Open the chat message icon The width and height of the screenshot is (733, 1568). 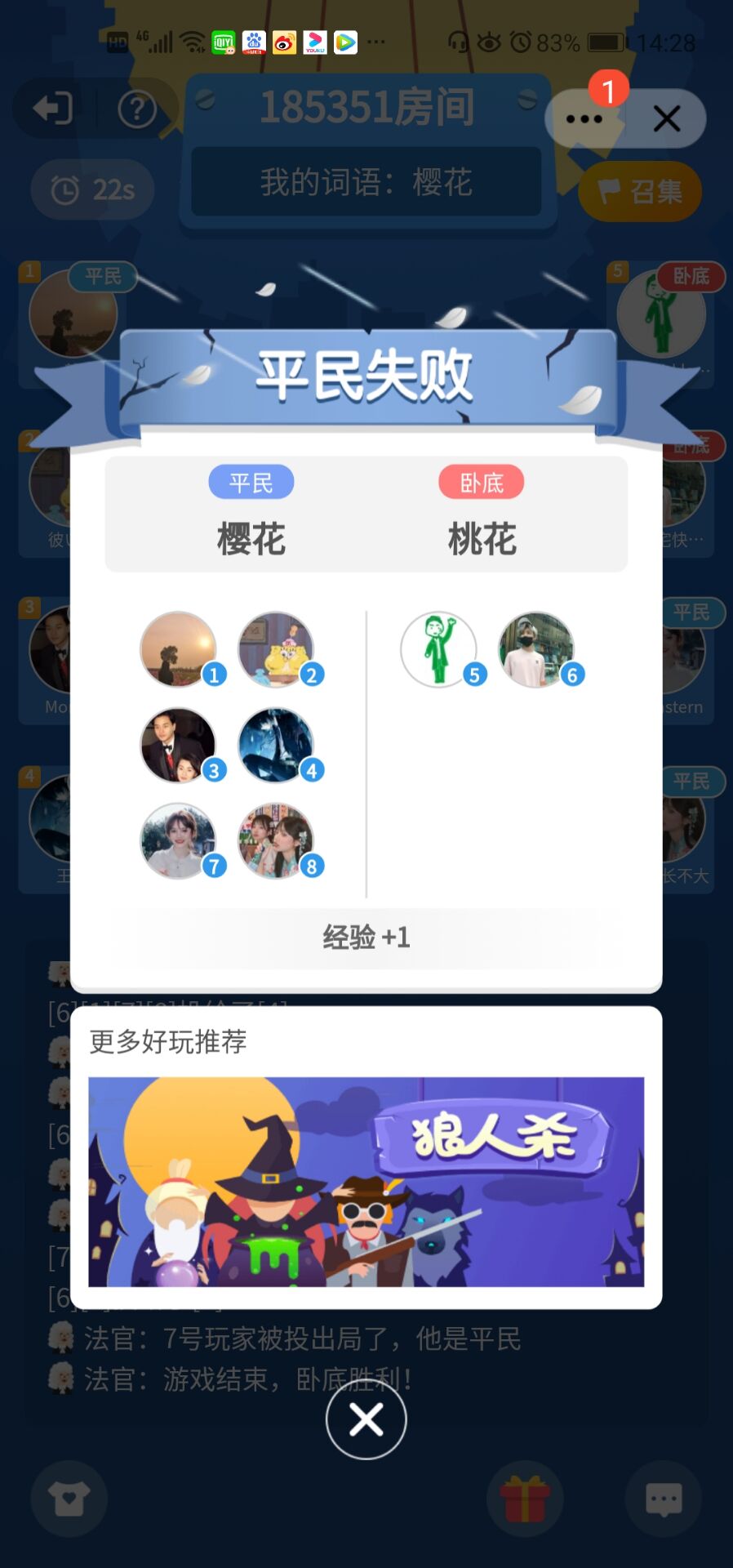[x=663, y=1499]
